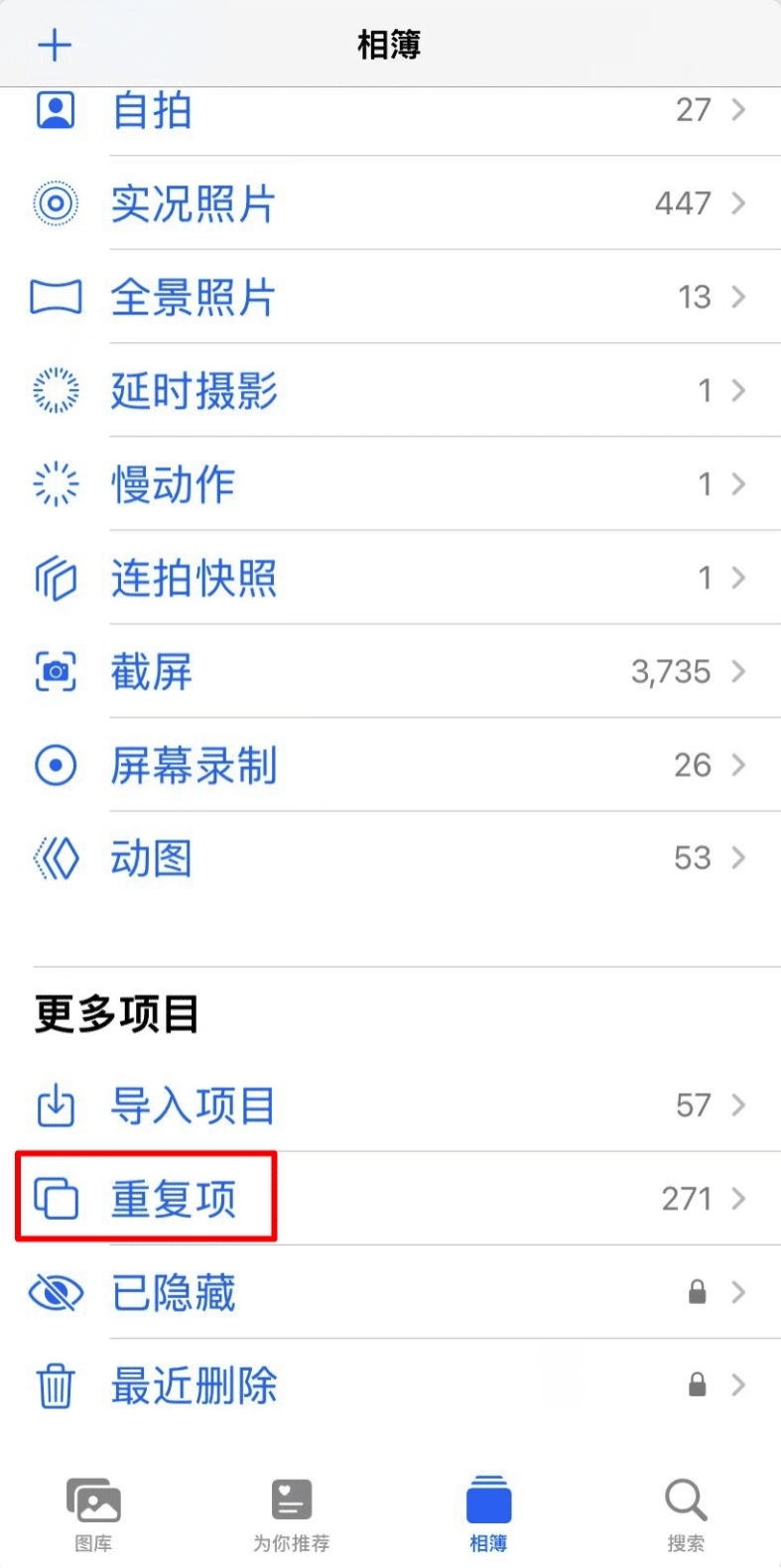Tap the lock beside 最近删除 (Recently Deleted)
The height and width of the screenshot is (1568, 781).
tap(697, 1385)
